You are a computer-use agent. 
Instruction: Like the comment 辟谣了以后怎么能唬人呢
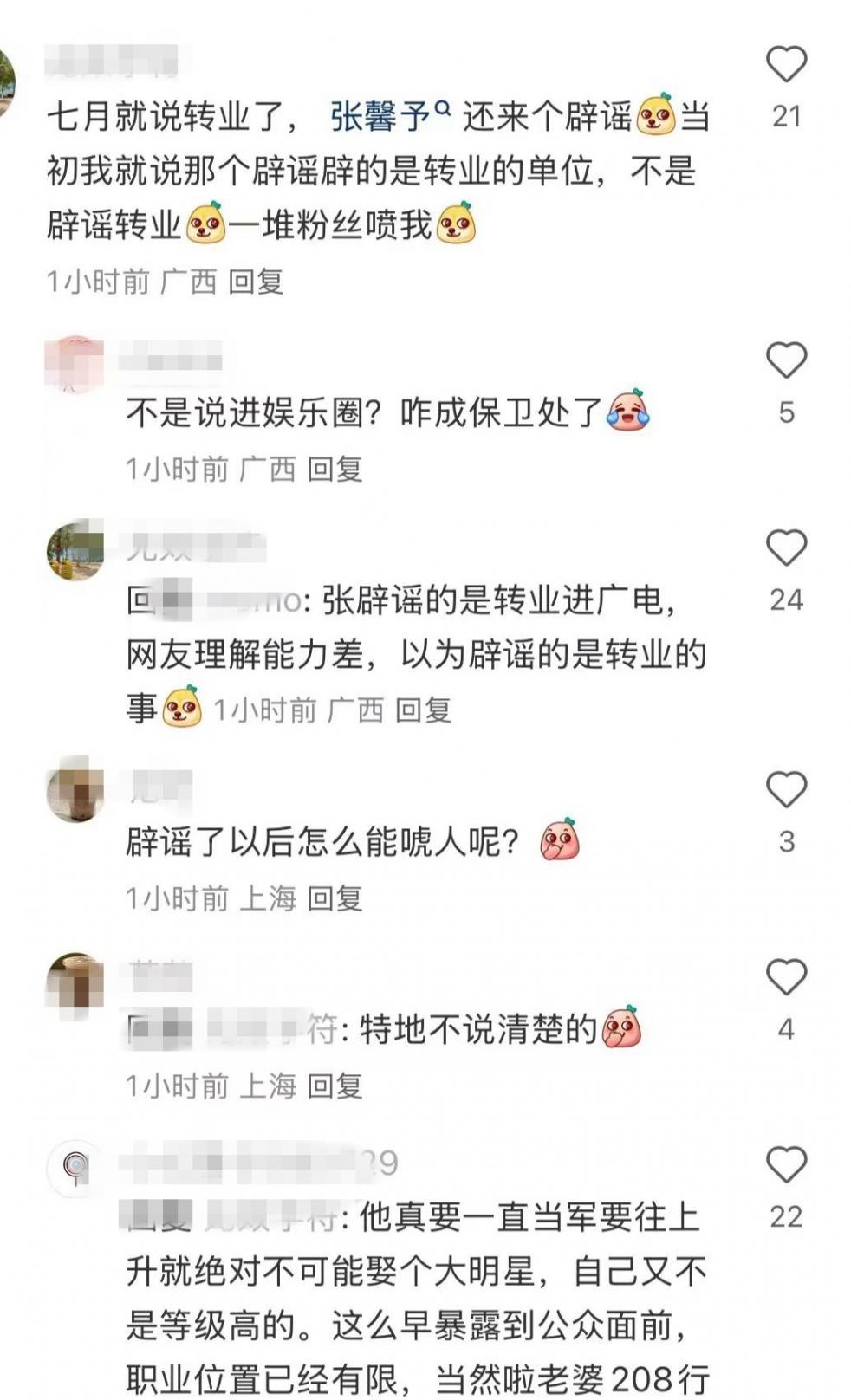pos(785,789)
